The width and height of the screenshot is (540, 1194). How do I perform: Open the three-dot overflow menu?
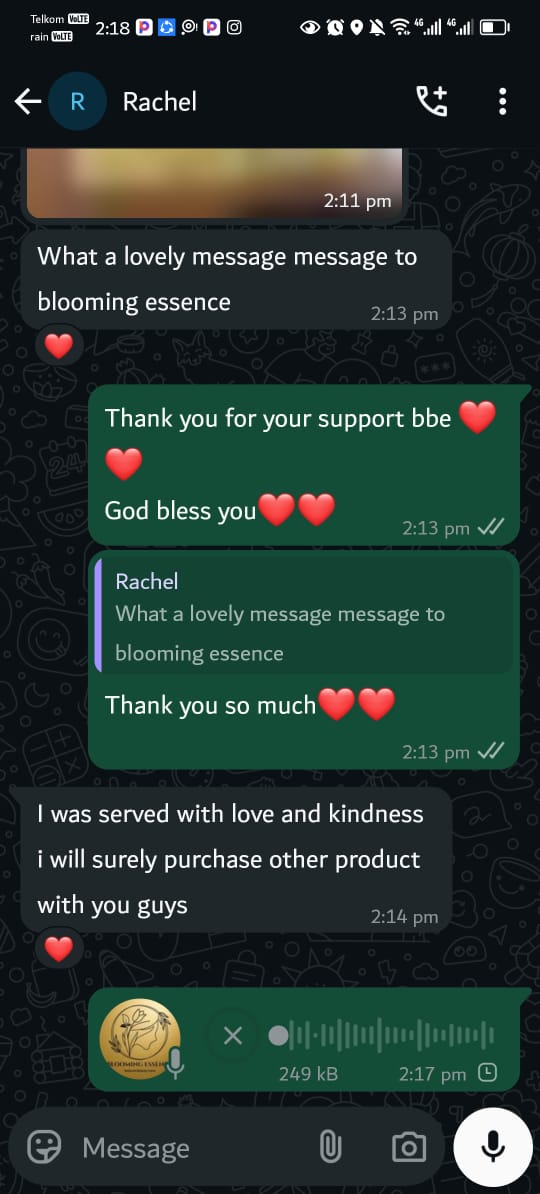pyautogui.click(x=502, y=101)
